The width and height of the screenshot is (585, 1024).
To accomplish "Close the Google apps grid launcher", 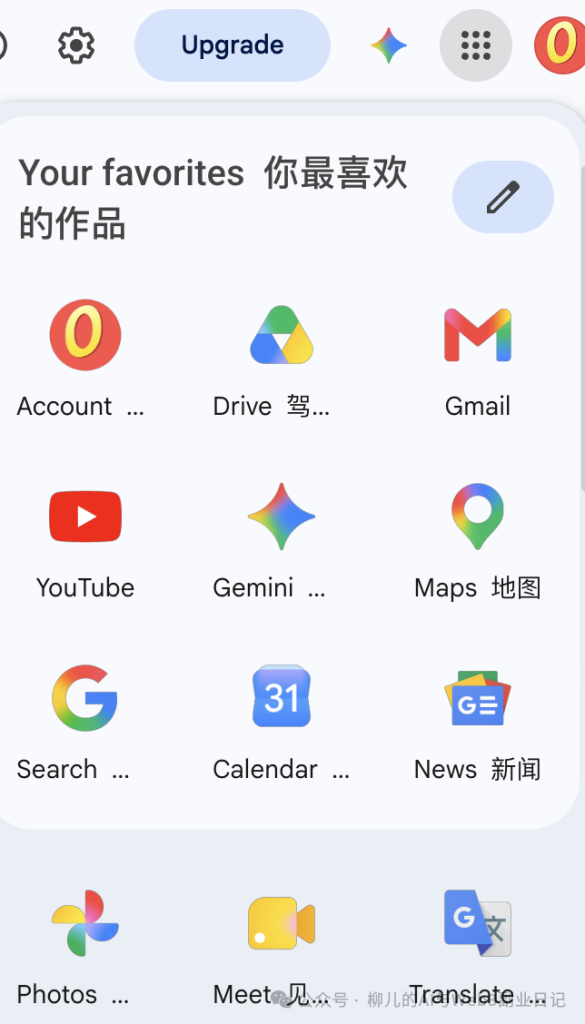I will (x=475, y=45).
